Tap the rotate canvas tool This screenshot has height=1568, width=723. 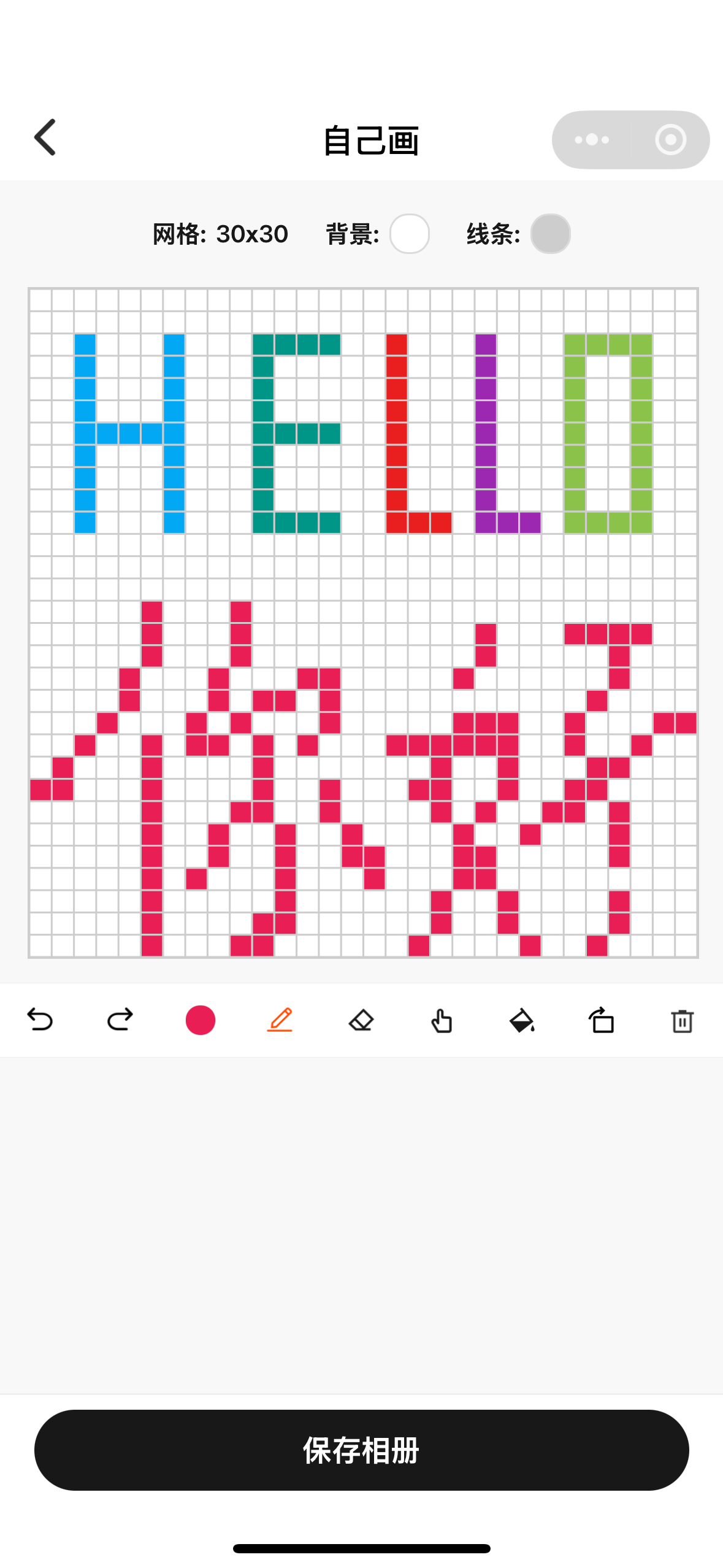click(602, 1020)
